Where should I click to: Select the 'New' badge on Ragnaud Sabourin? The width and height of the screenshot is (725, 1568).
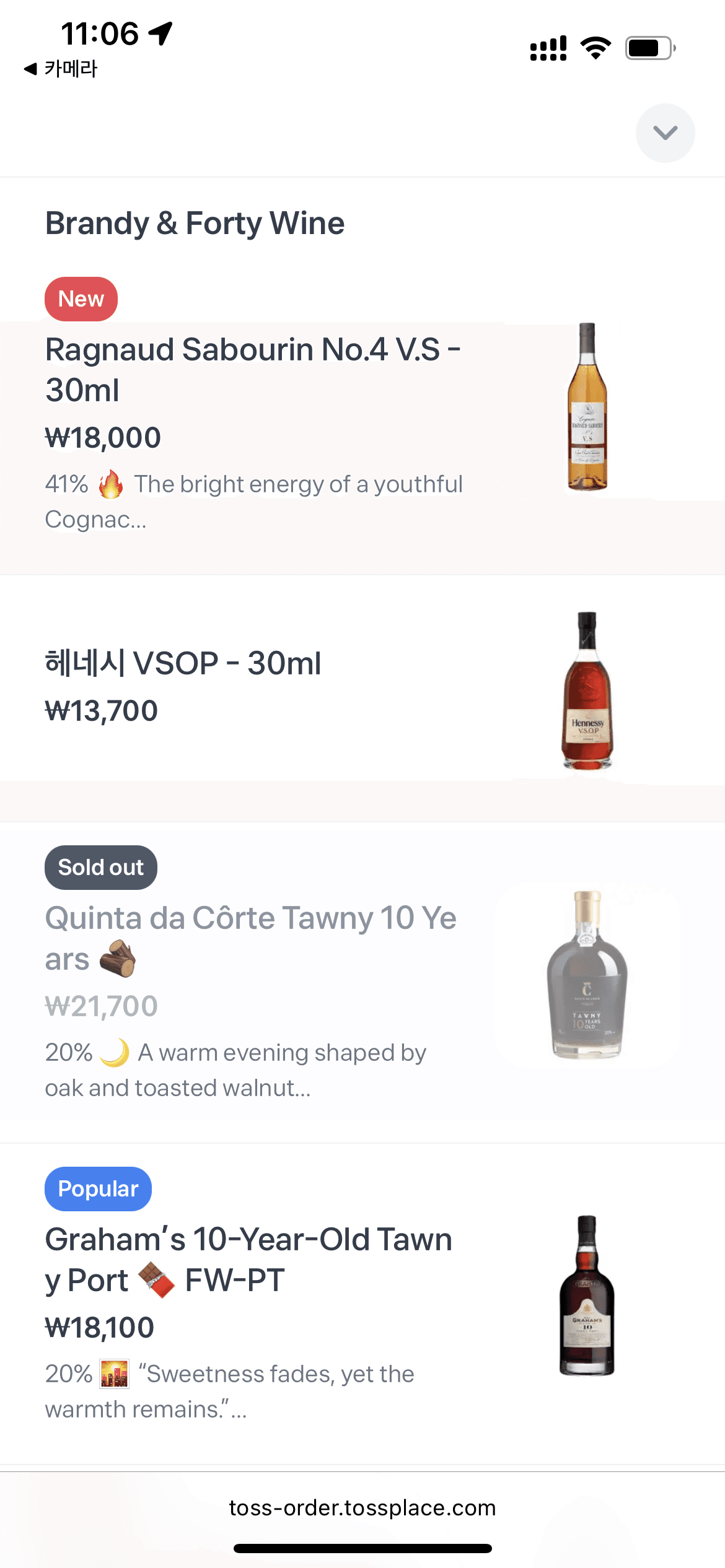pos(81,298)
